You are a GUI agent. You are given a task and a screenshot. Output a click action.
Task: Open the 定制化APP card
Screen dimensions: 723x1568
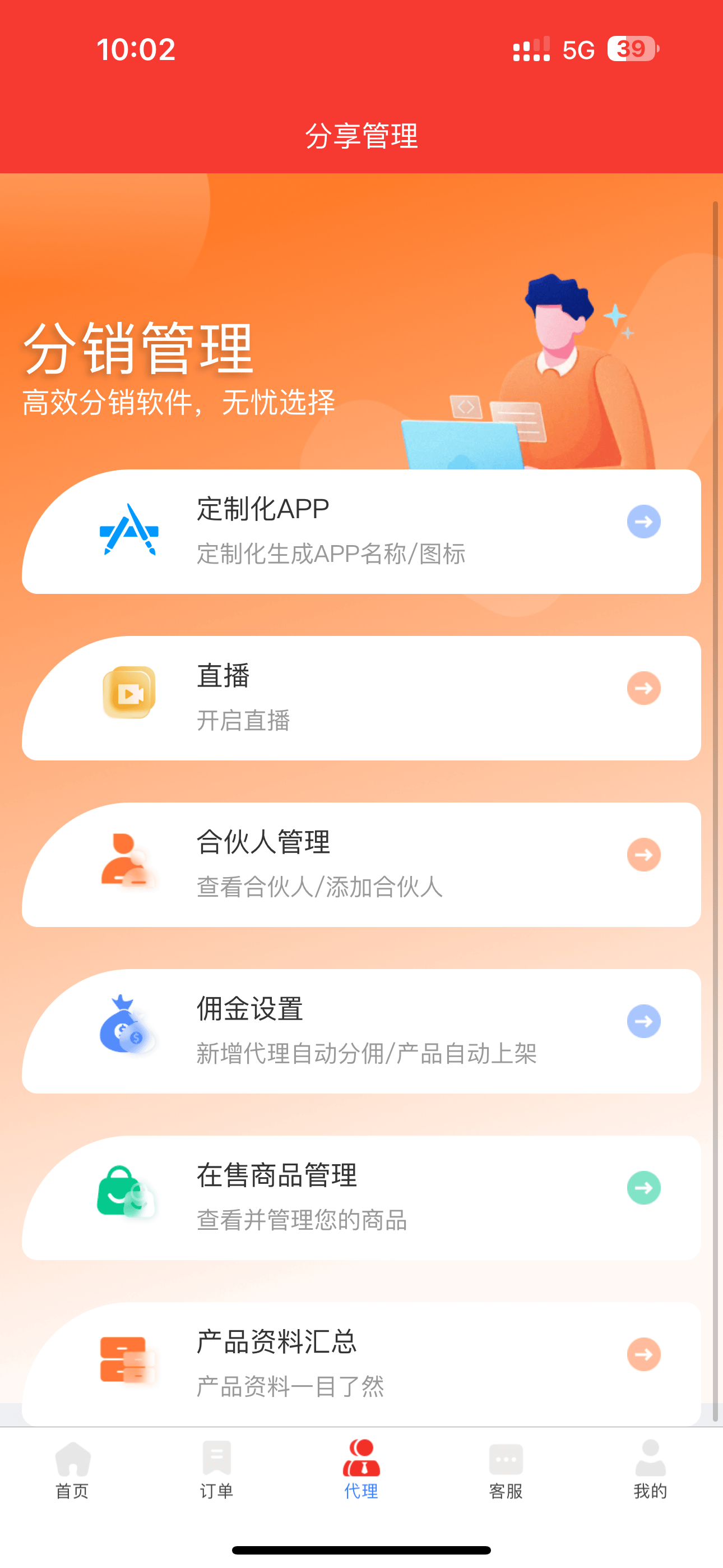click(x=361, y=532)
